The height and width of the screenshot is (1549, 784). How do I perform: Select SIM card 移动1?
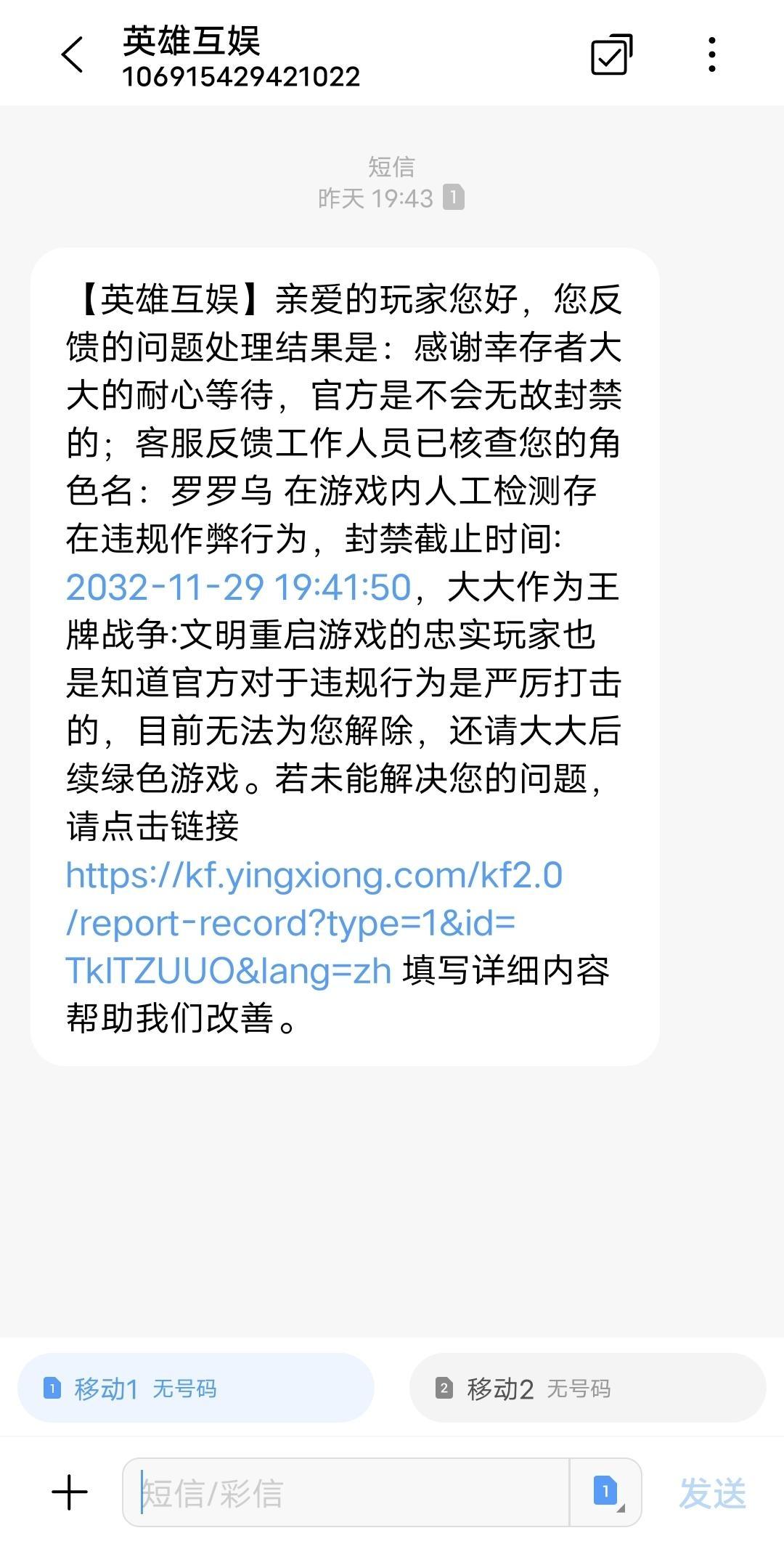[196, 1388]
